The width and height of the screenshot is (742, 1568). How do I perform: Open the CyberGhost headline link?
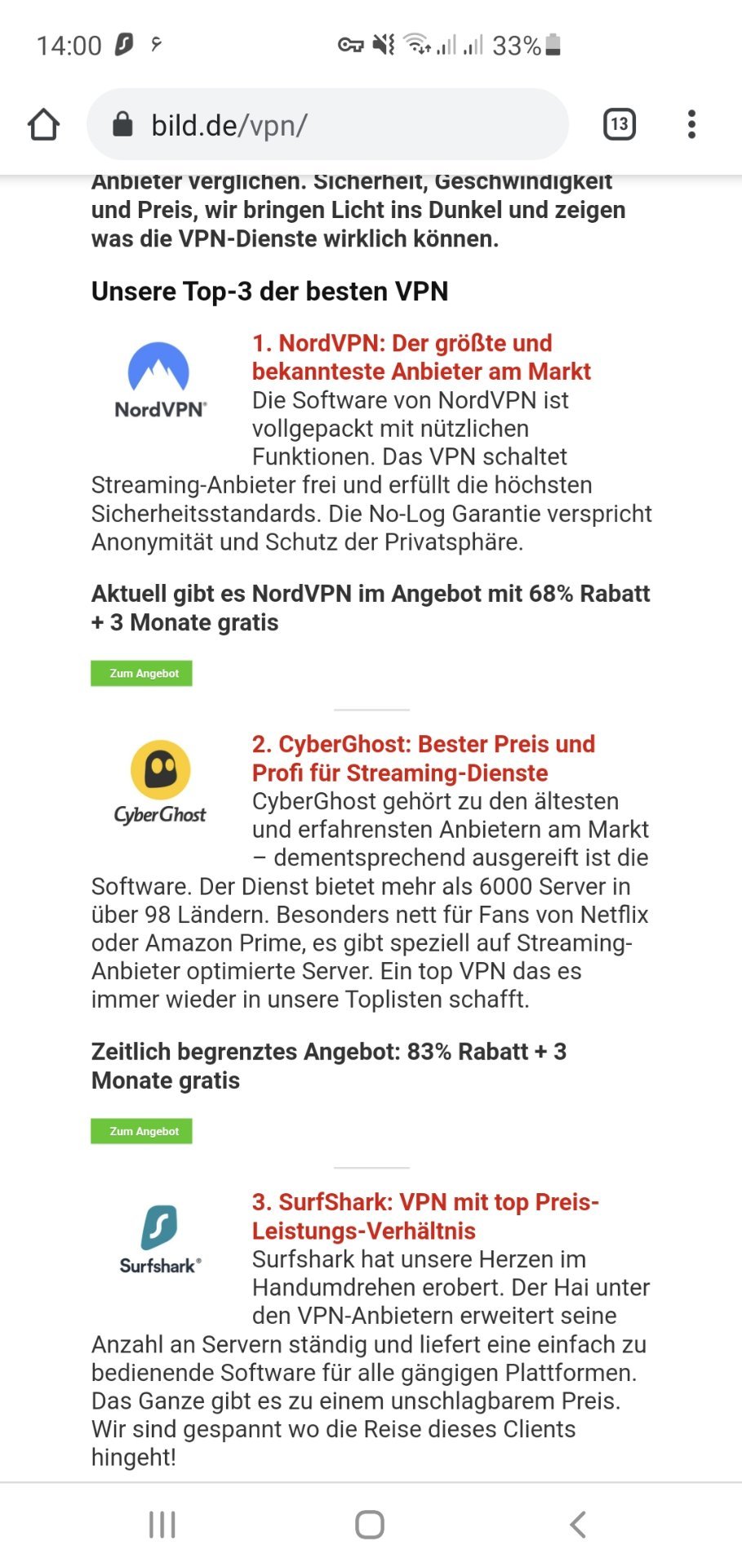click(x=424, y=758)
